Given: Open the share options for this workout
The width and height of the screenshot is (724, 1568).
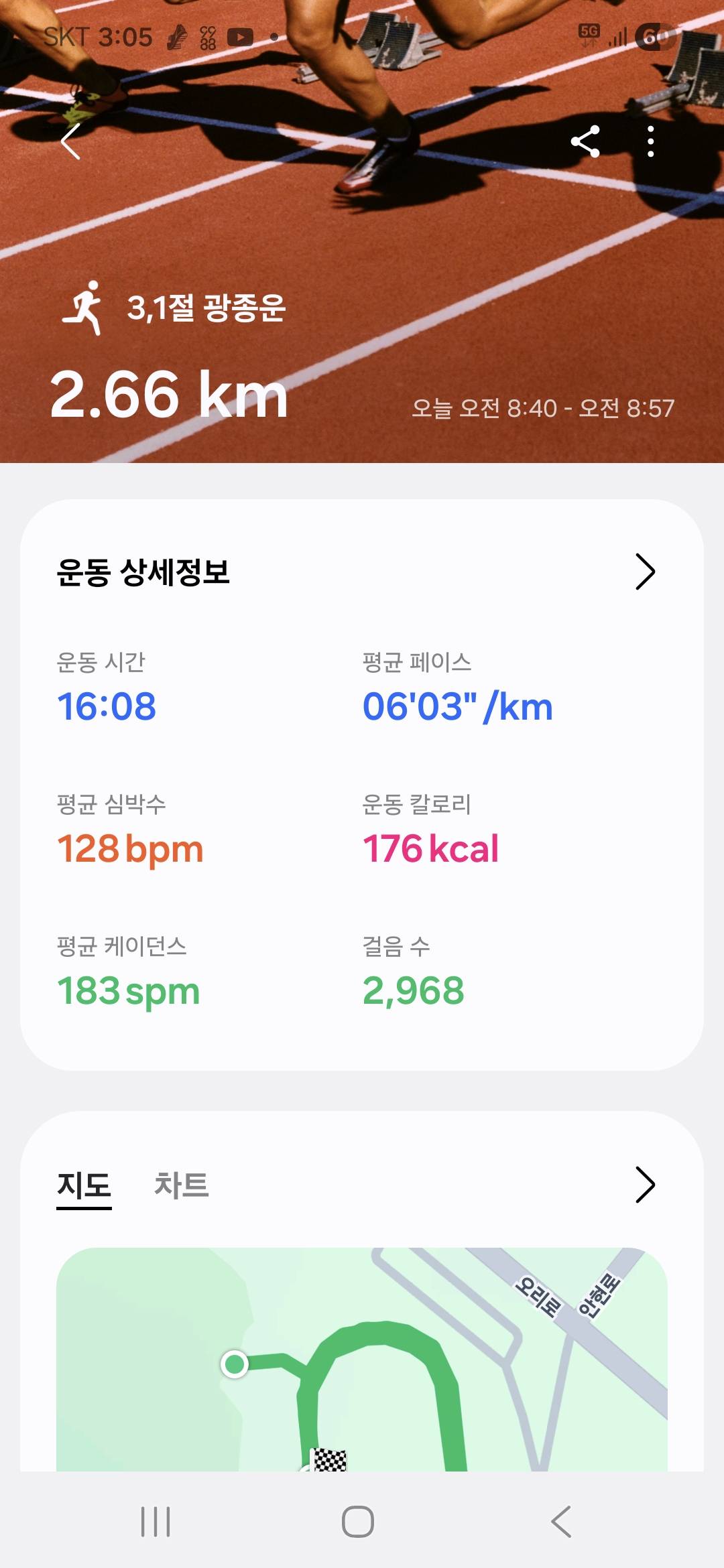Looking at the screenshot, I should pos(585,143).
